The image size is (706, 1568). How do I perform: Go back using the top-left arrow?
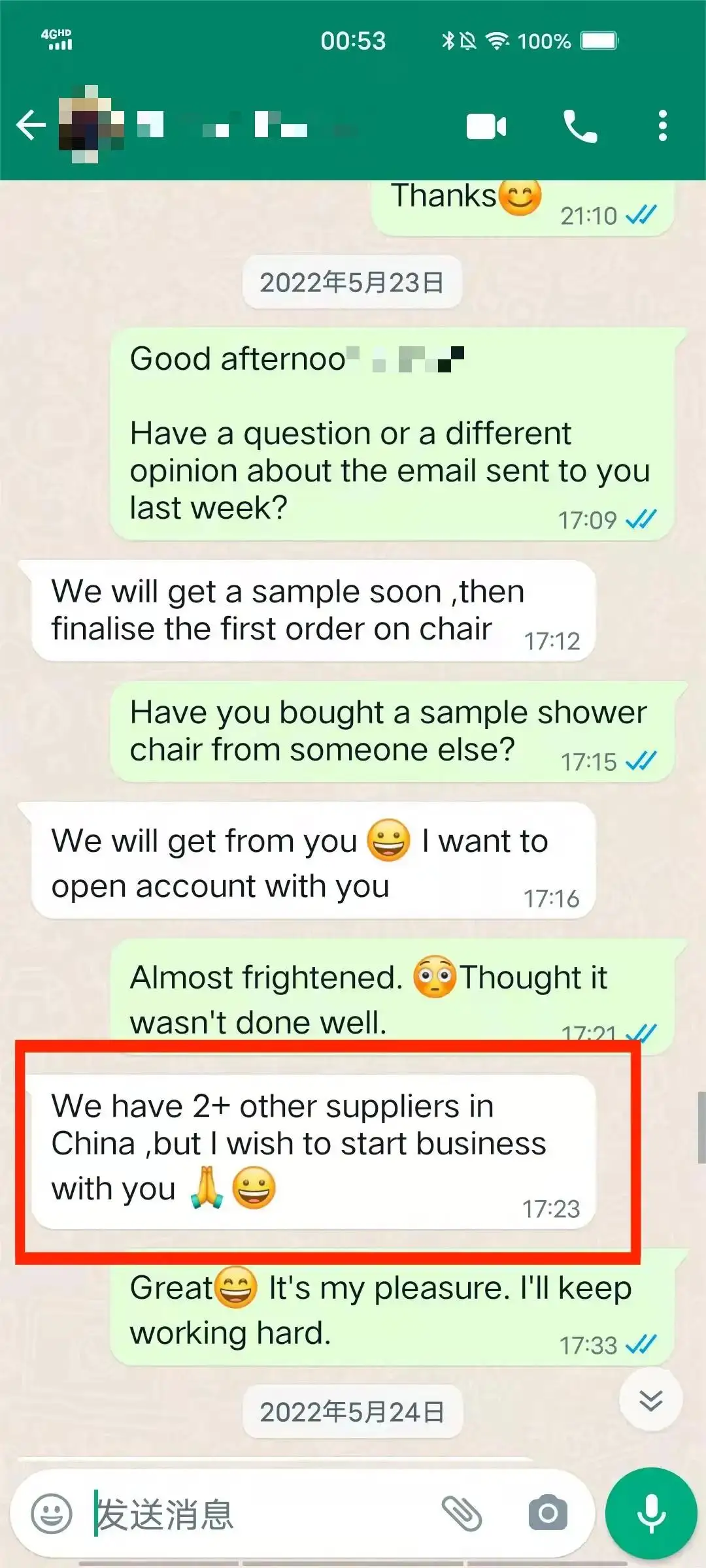[x=31, y=125]
